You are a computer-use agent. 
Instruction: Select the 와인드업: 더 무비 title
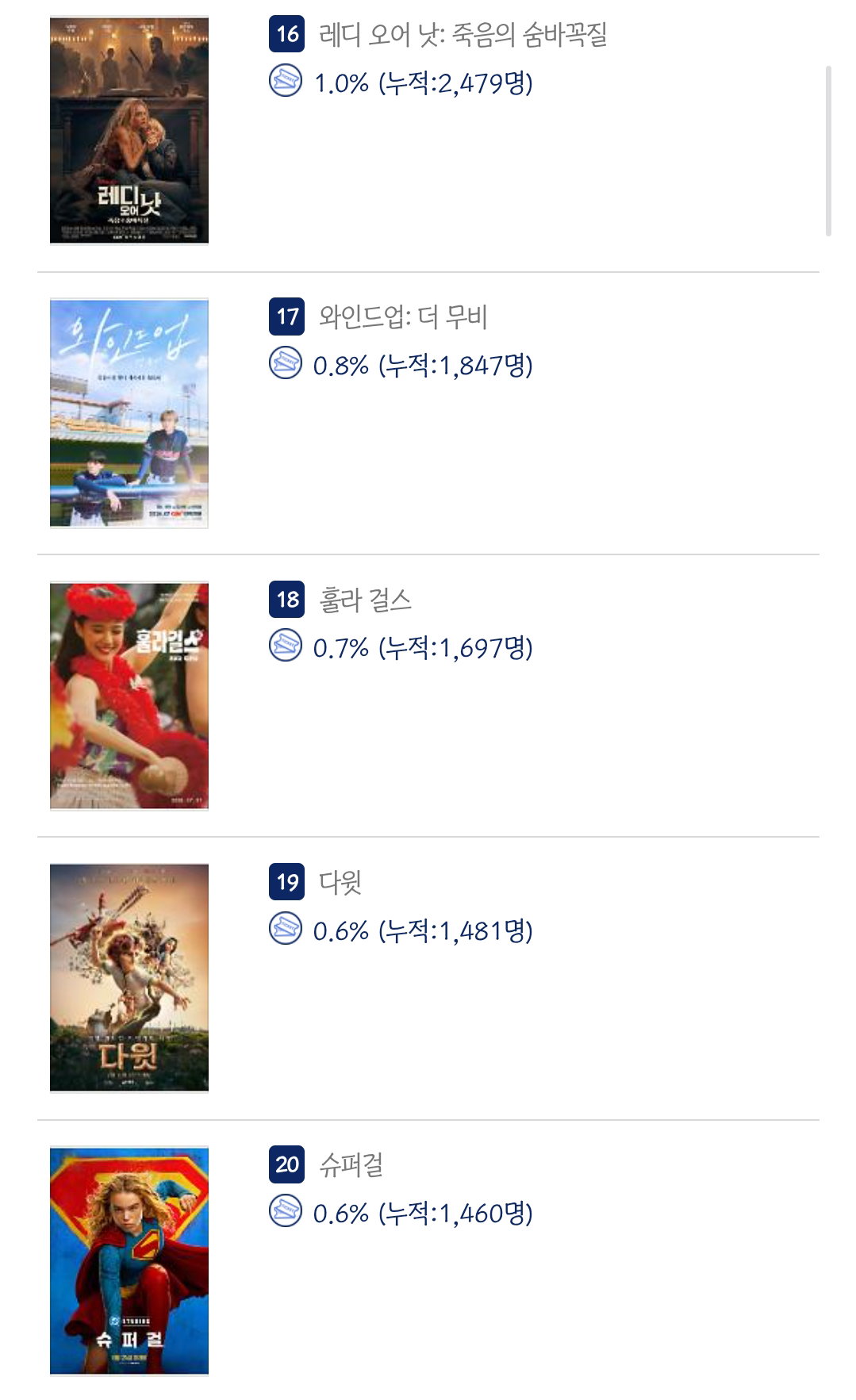403,317
